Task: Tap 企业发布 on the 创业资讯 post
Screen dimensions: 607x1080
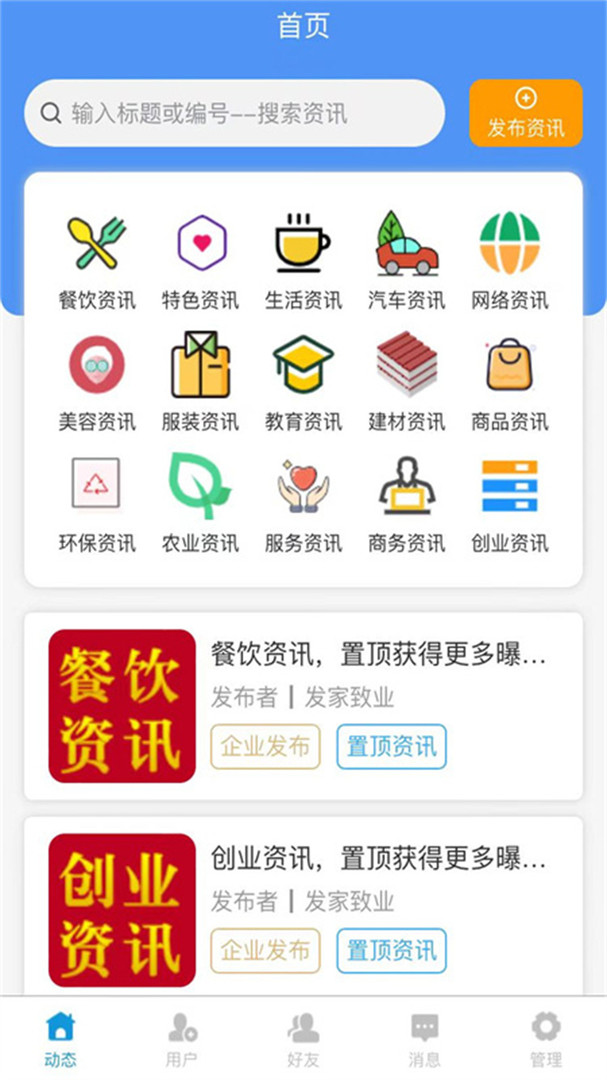Action: pyautogui.click(x=265, y=950)
